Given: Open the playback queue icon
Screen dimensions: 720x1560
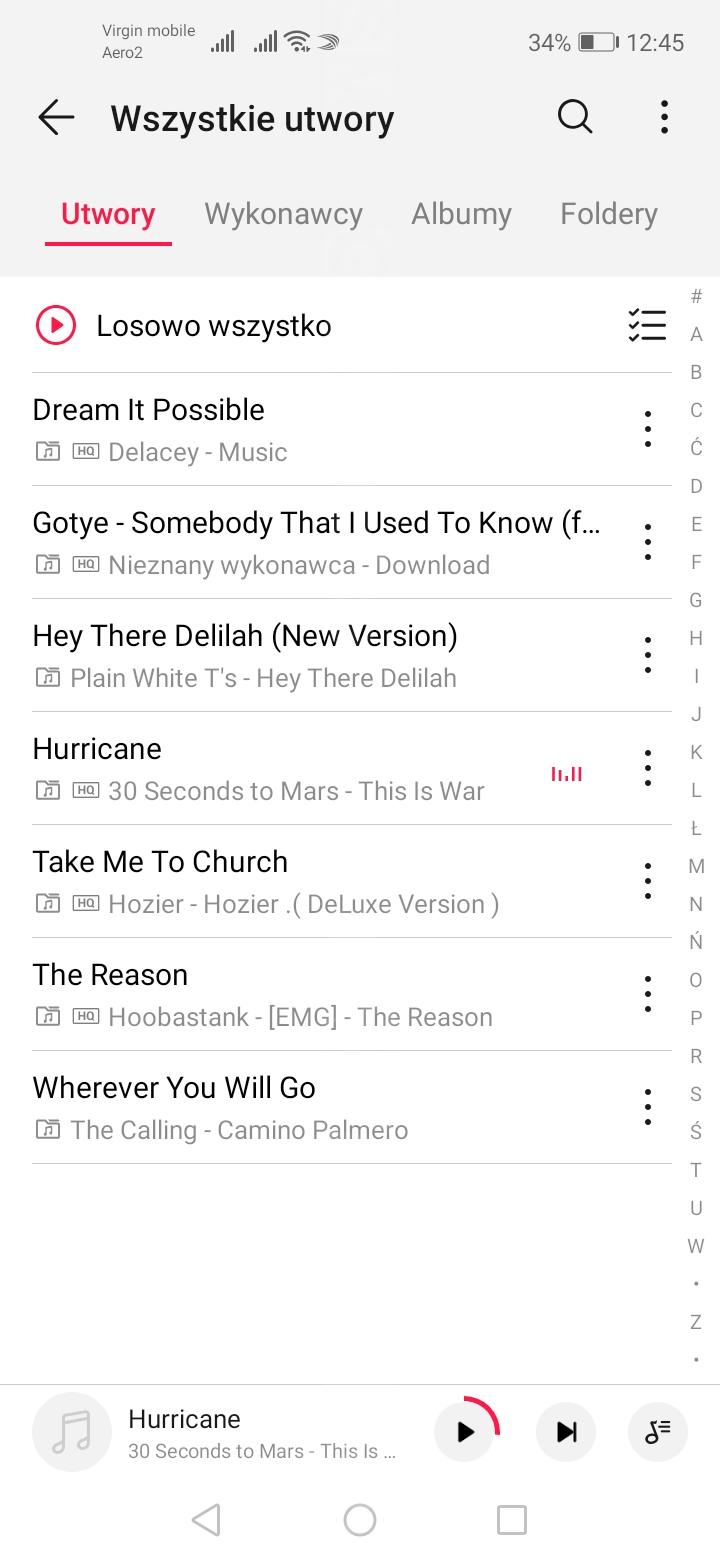Looking at the screenshot, I should click(657, 1432).
